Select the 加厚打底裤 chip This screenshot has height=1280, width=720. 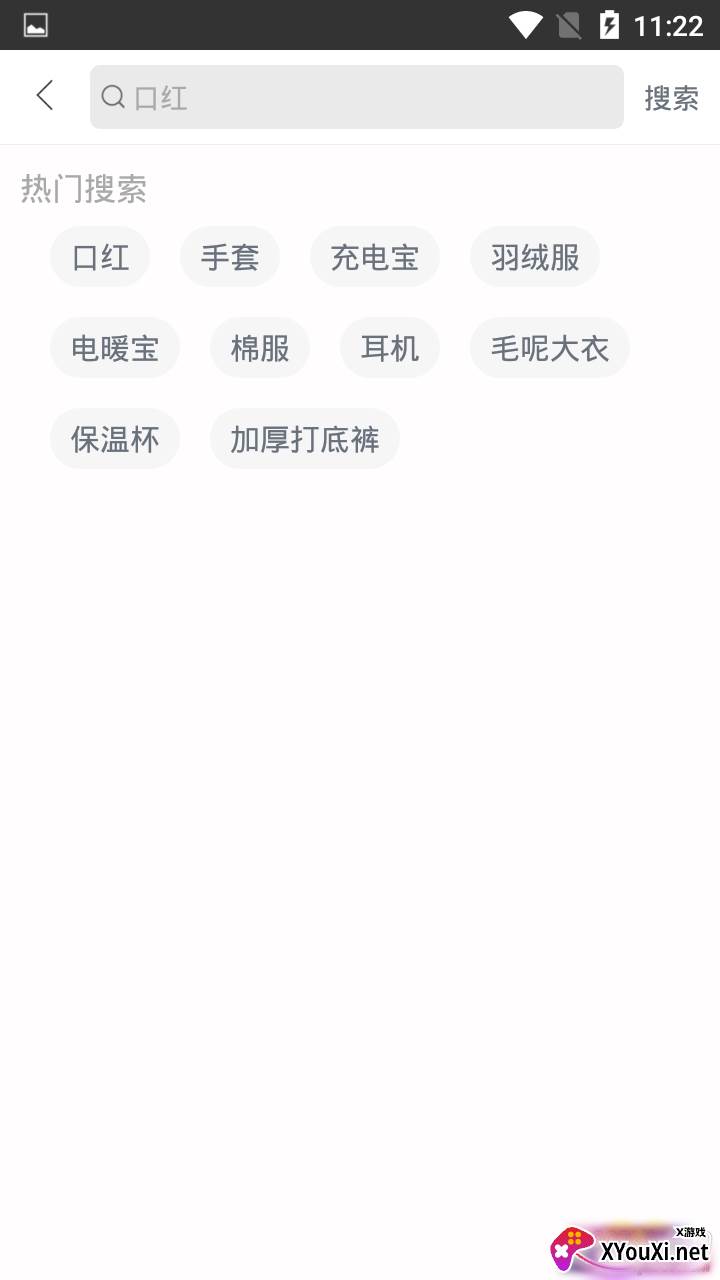[305, 439]
